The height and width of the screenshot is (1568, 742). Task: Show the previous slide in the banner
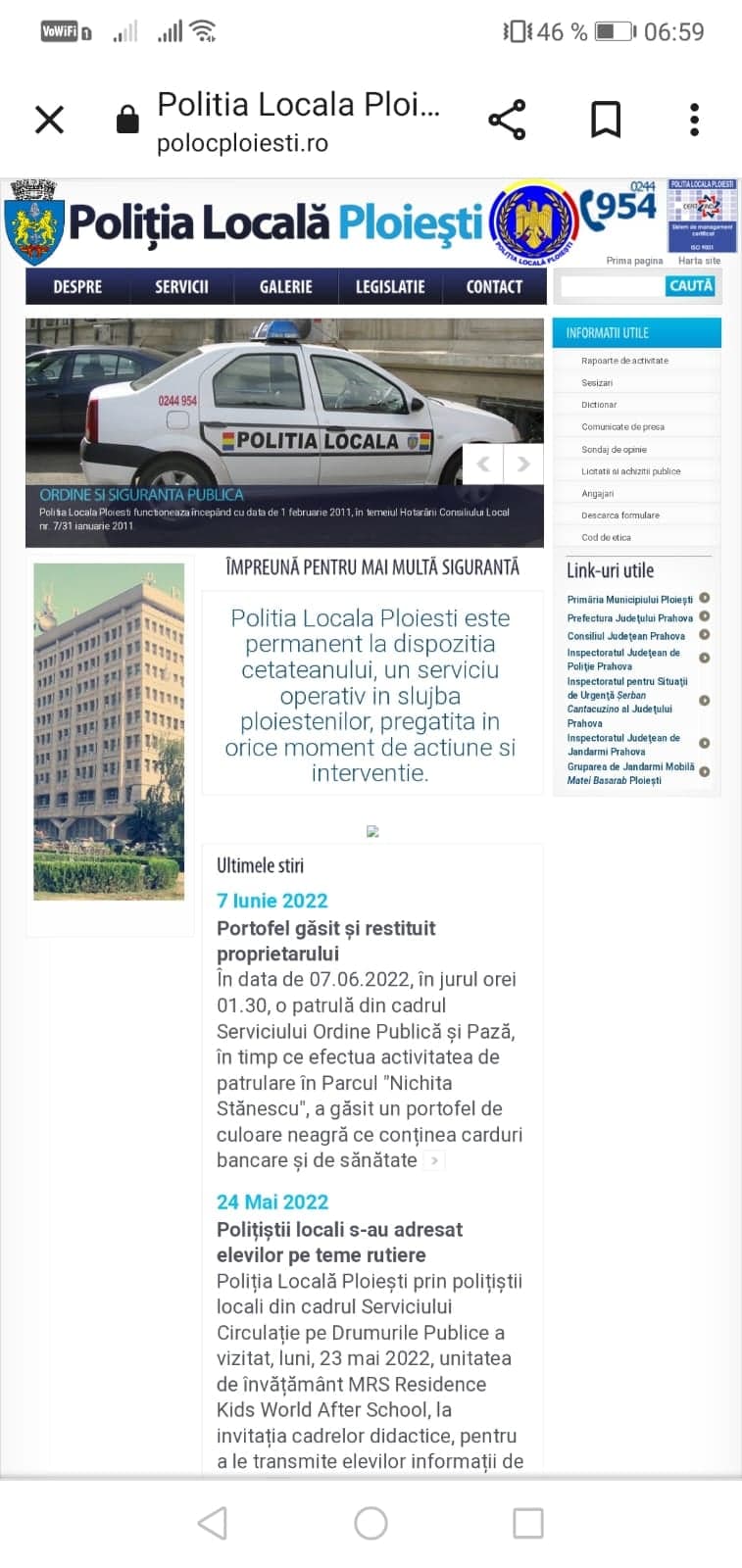tap(483, 465)
